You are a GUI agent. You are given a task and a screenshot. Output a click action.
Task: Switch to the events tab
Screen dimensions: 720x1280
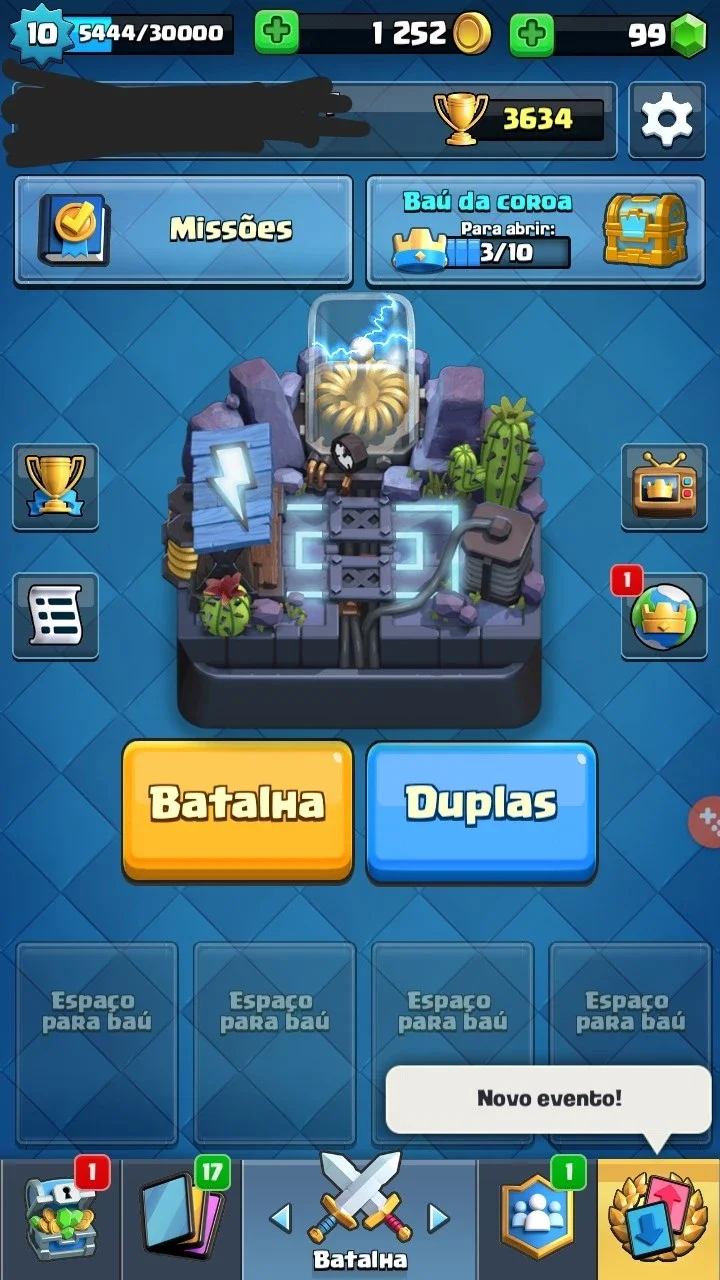tap(659, 1220)
